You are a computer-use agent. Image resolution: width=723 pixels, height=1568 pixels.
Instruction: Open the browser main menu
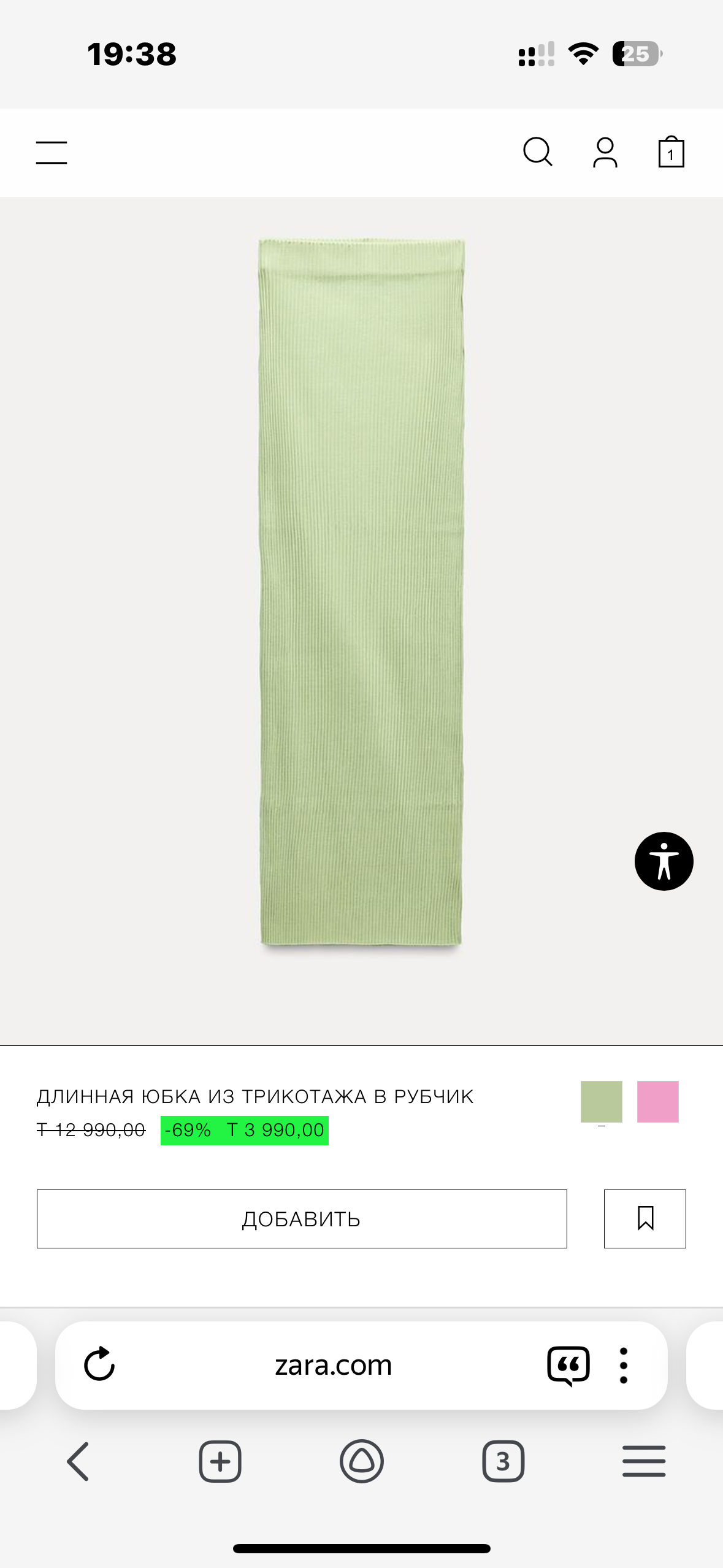pyautogui.click(x=643, y=1461)
